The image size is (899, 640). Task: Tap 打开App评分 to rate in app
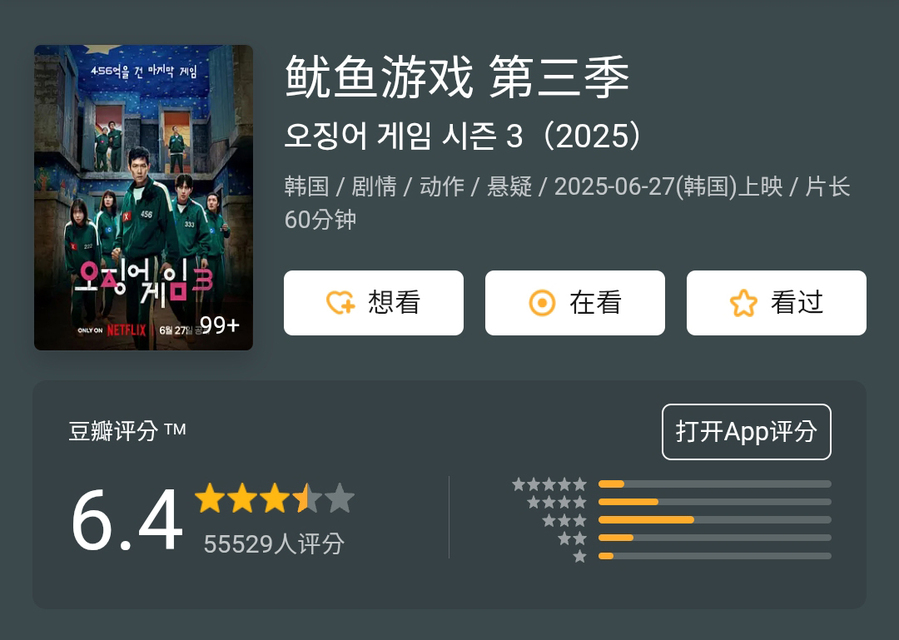(x=746, y=432)
